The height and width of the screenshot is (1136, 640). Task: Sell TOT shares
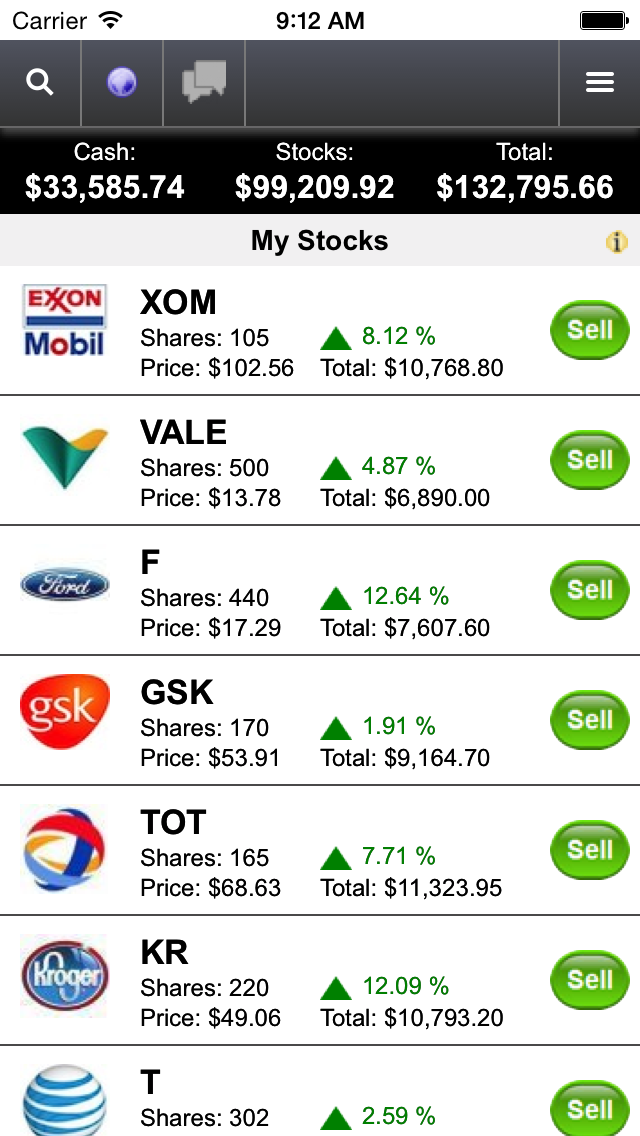(590, 850)
